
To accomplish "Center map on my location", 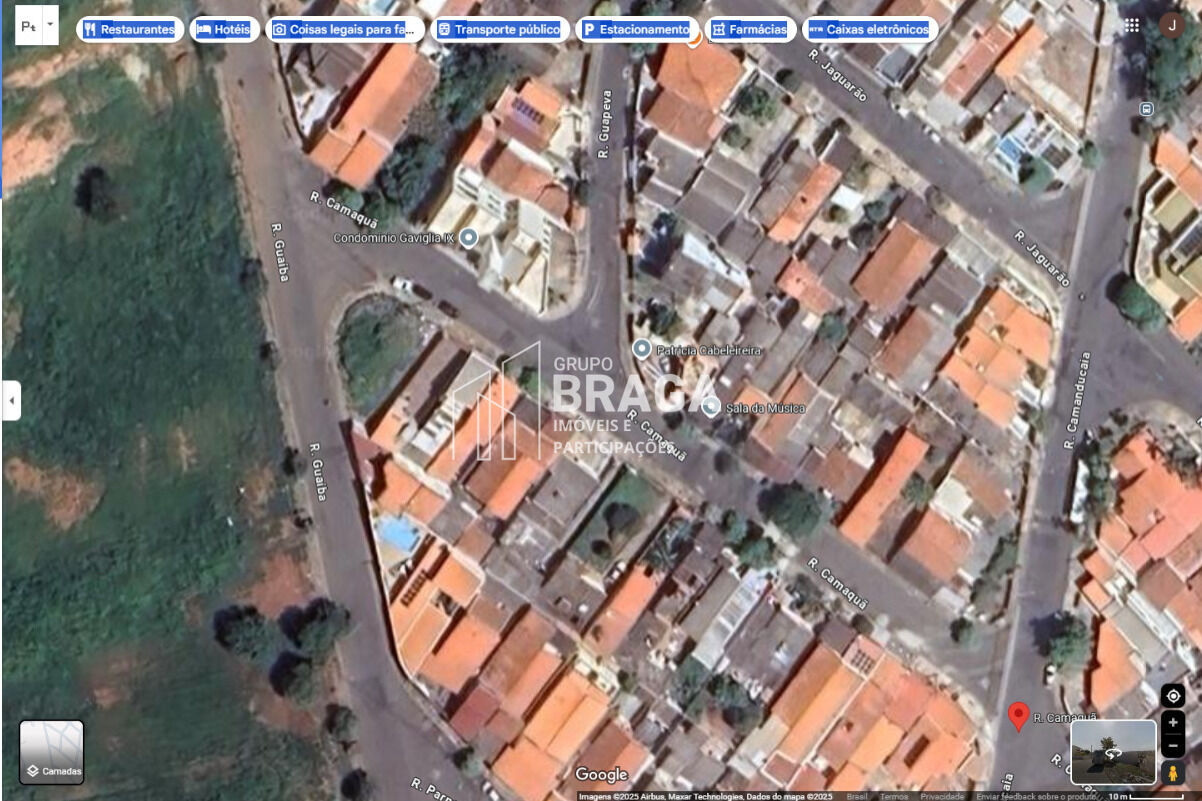I will (1173, 695).
